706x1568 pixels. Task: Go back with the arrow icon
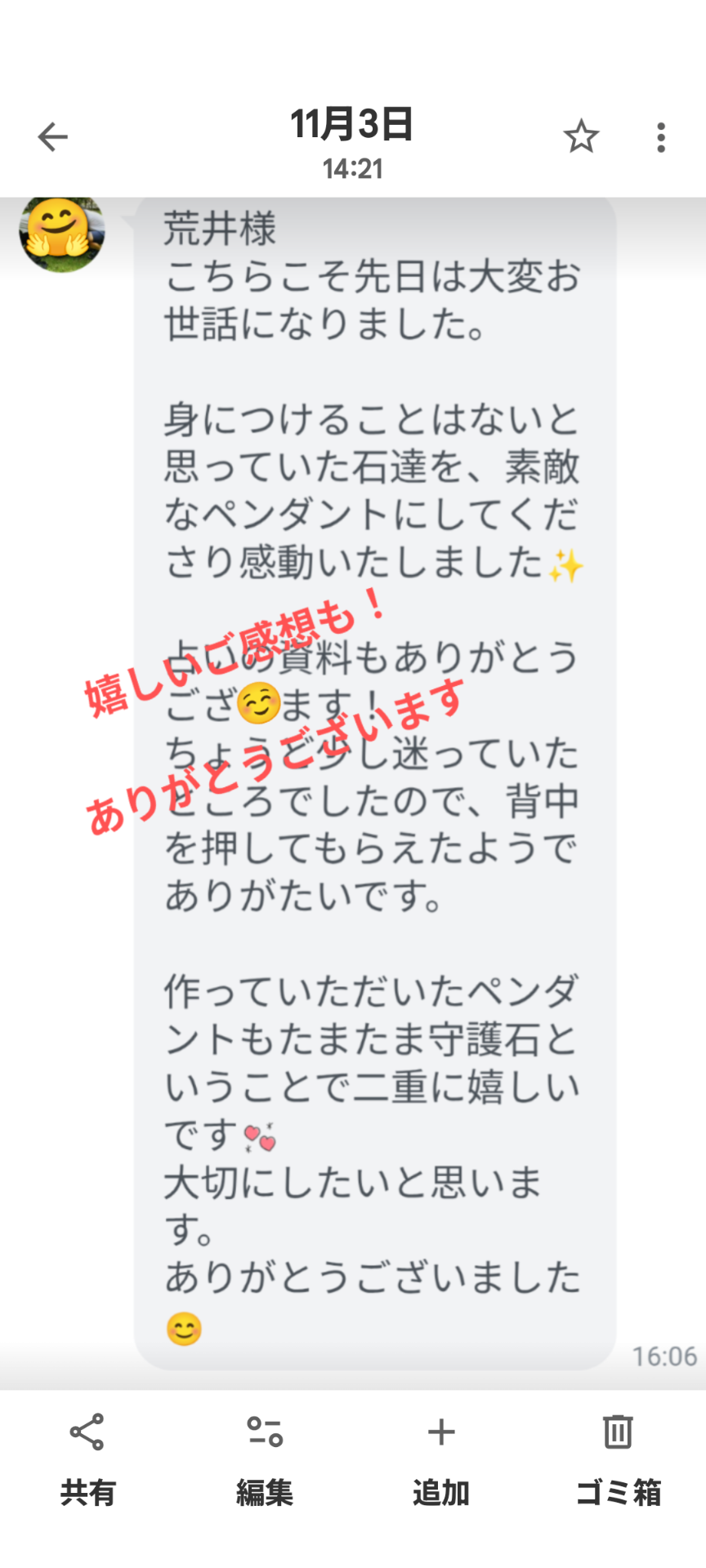pos(53,137)
